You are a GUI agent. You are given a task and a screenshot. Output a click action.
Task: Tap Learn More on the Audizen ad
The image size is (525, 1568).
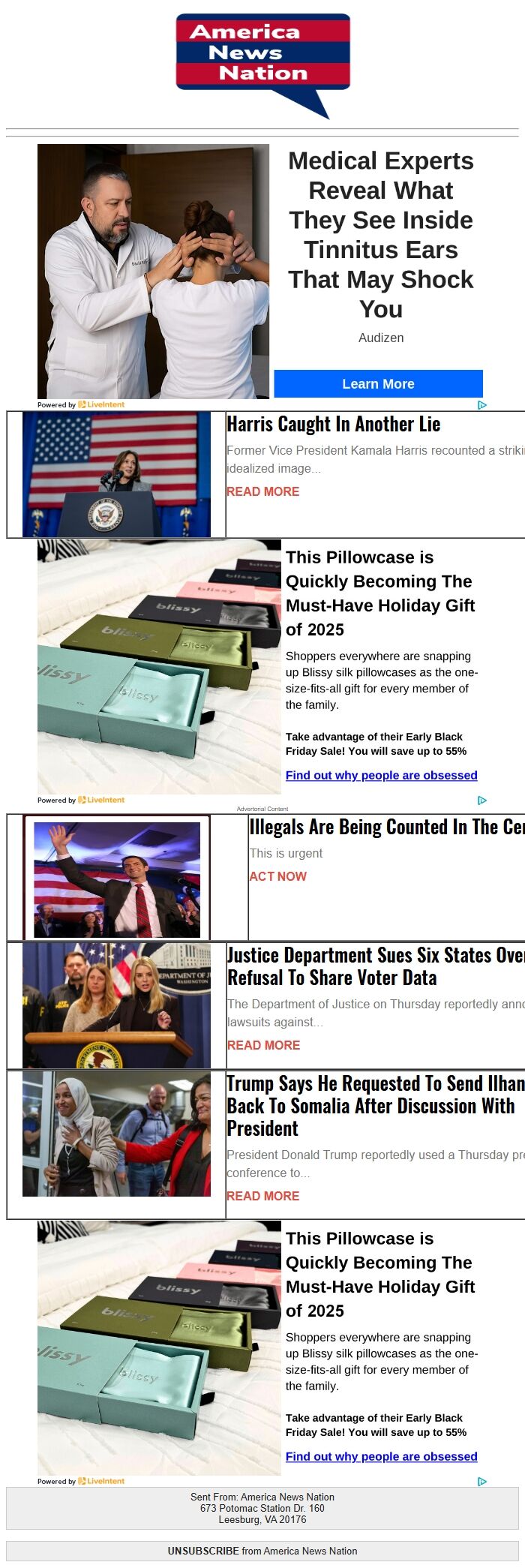(x=378, y=383)
